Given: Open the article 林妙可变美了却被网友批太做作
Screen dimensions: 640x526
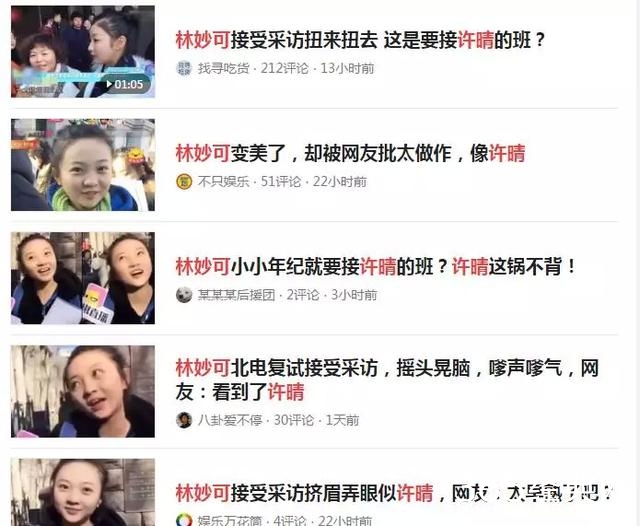Looking at the screenshot, I should click(x=350, y=154).
